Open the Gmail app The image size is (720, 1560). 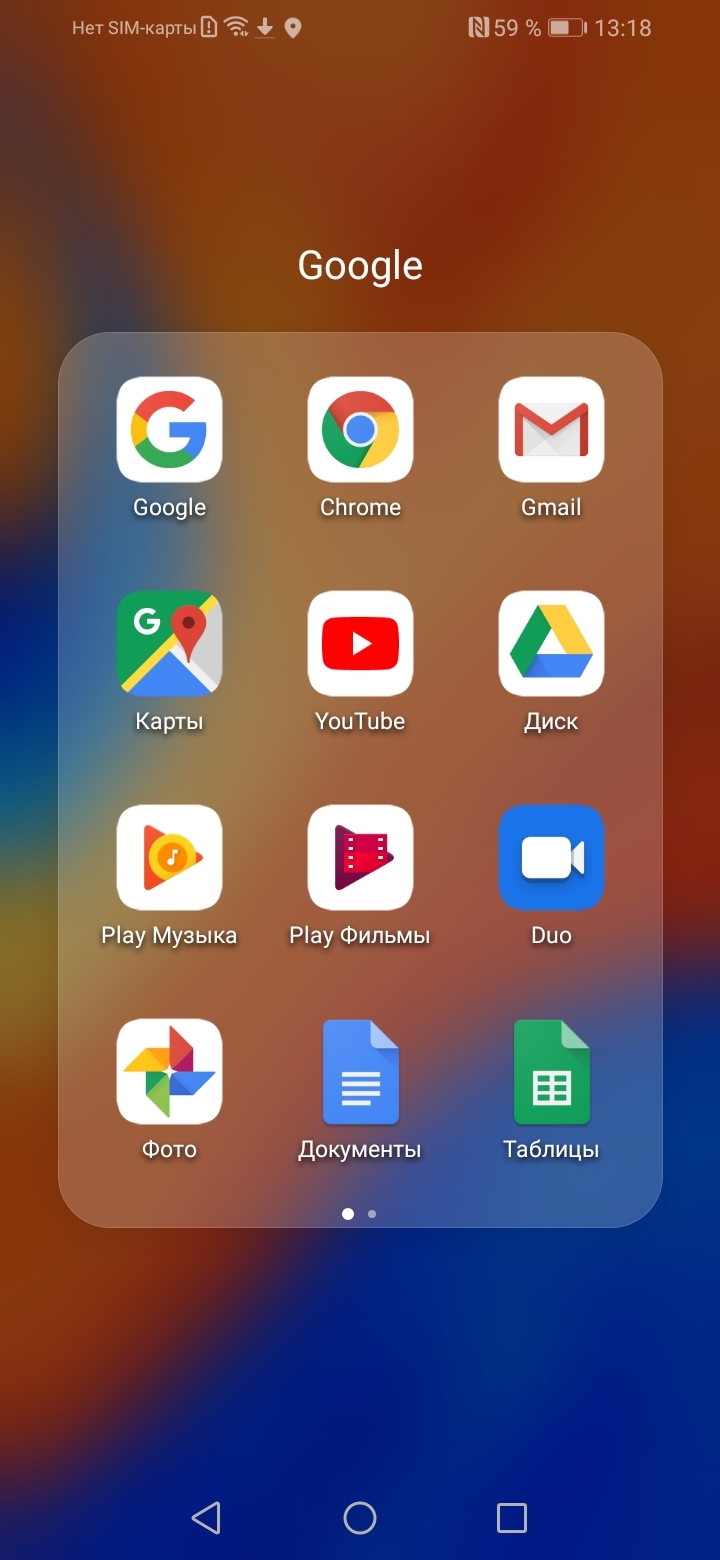tap(550, 429)
